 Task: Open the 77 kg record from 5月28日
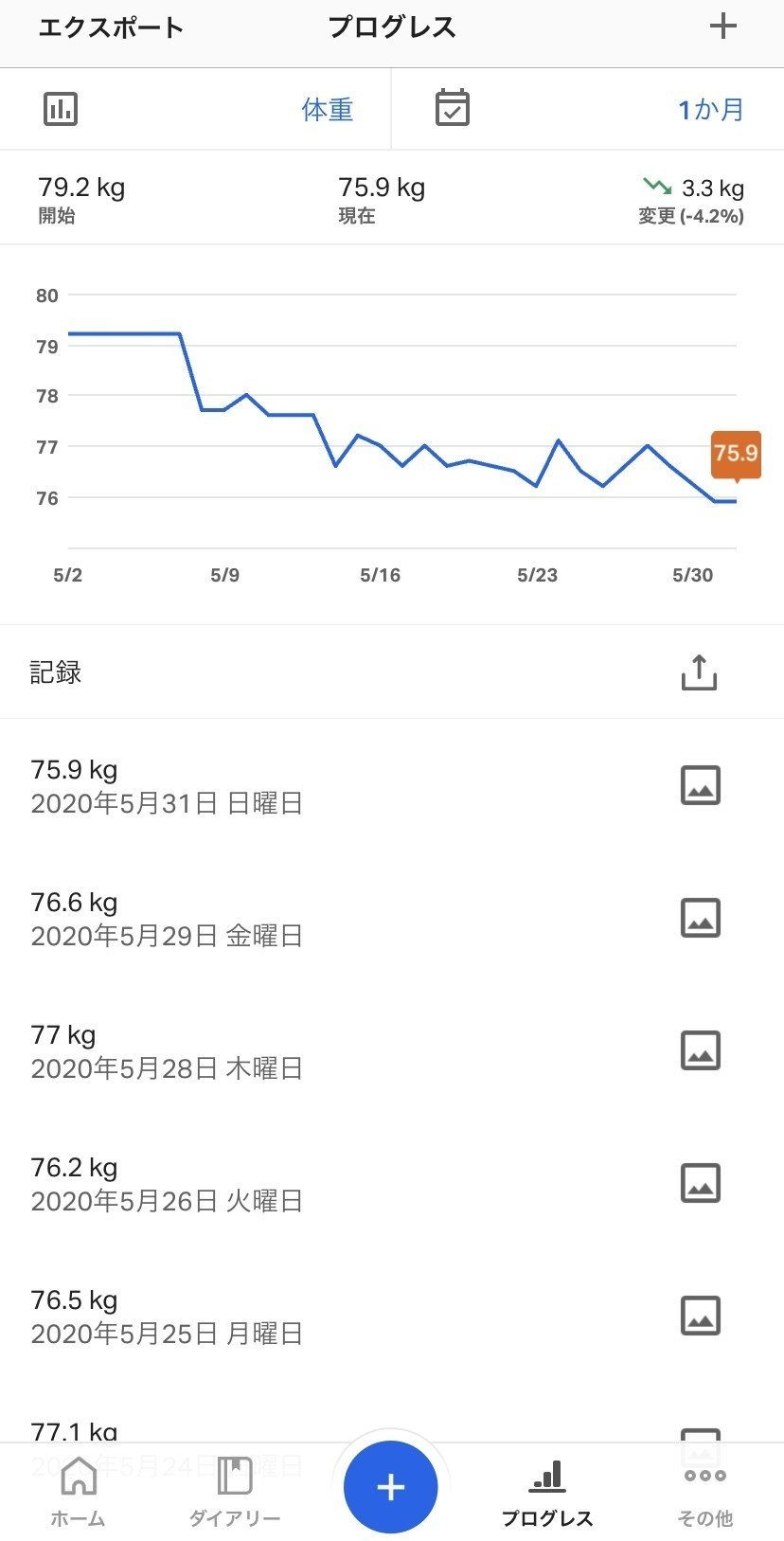(167, 1051)
